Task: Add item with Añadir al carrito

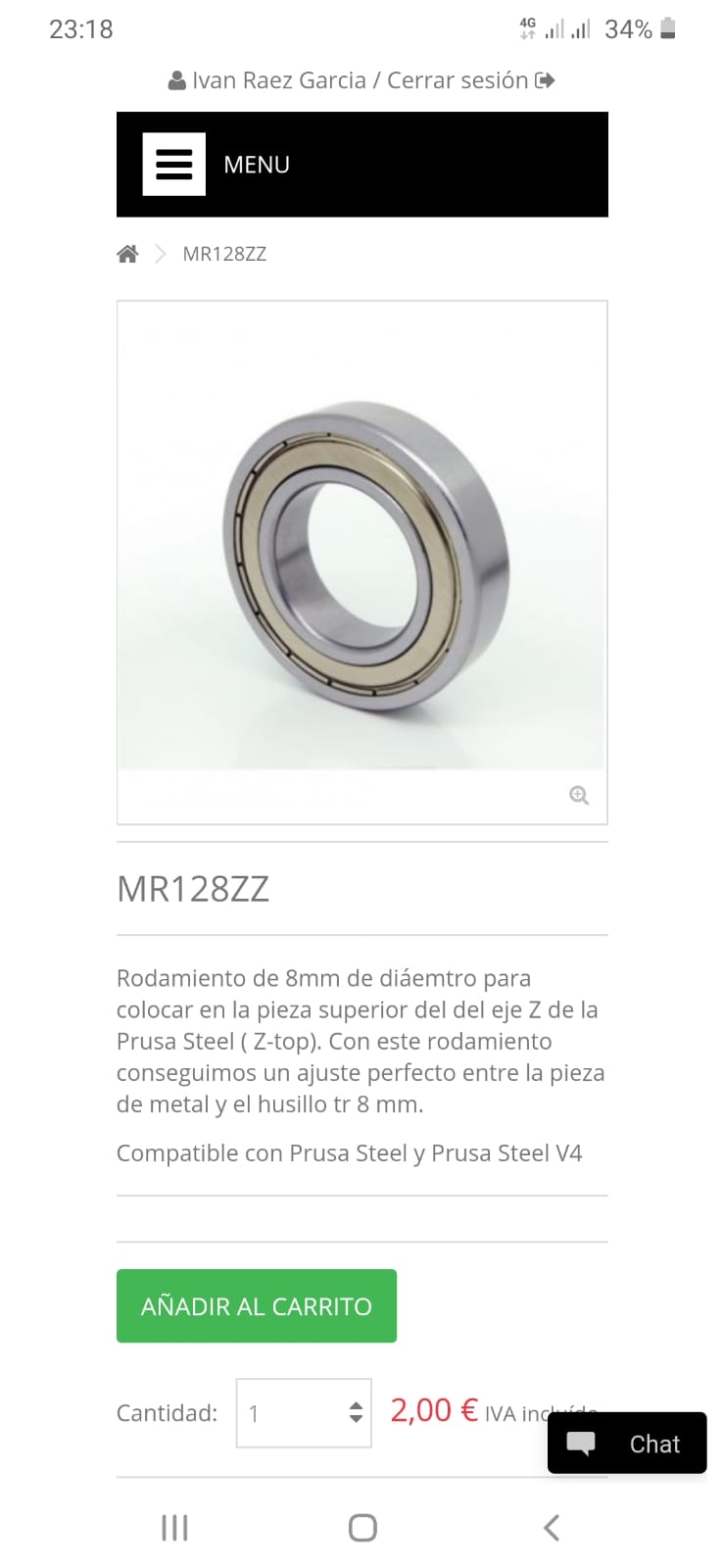Action: point(257,1306)
